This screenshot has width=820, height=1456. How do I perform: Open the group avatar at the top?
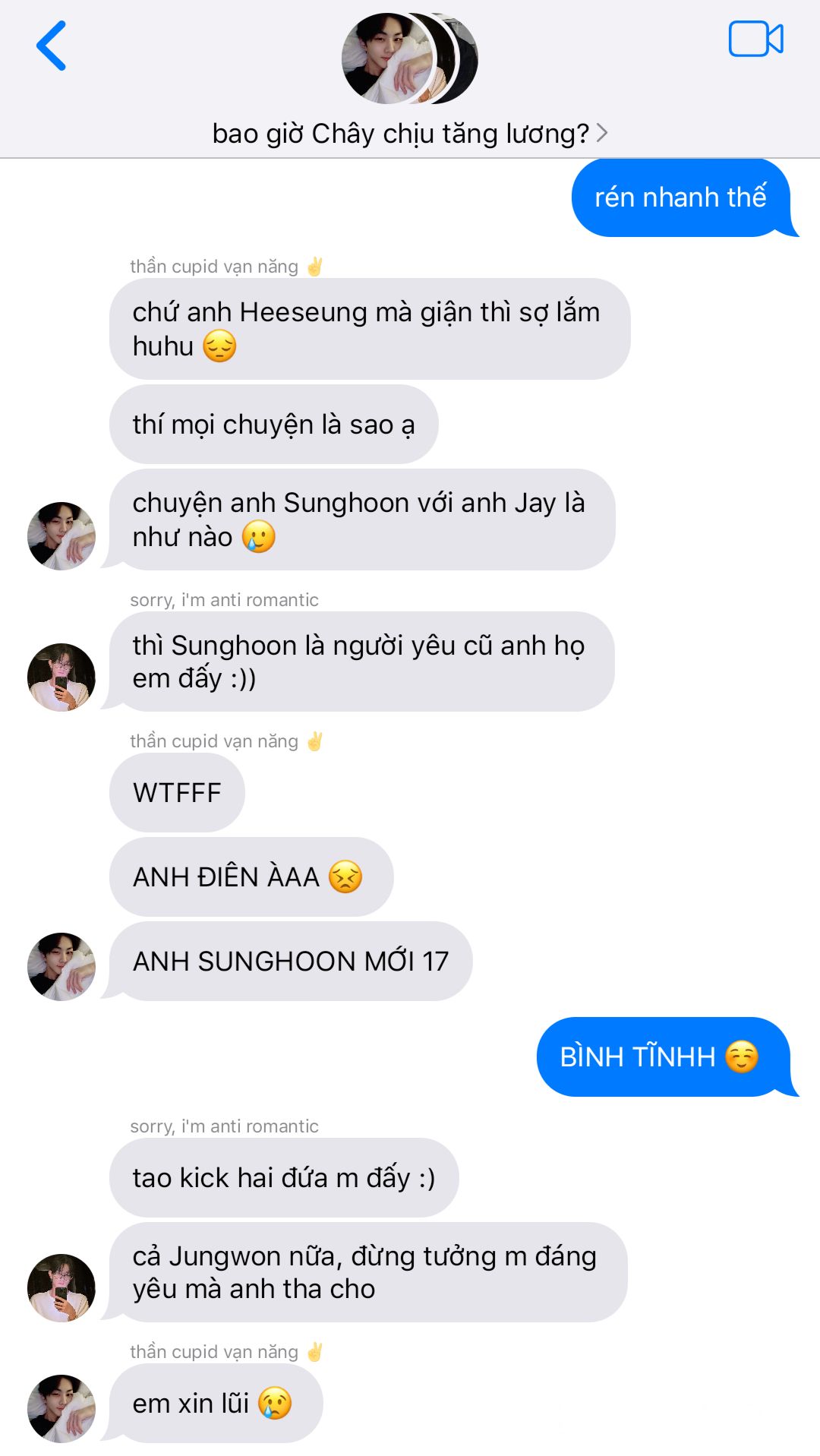[x=410, y=58]
